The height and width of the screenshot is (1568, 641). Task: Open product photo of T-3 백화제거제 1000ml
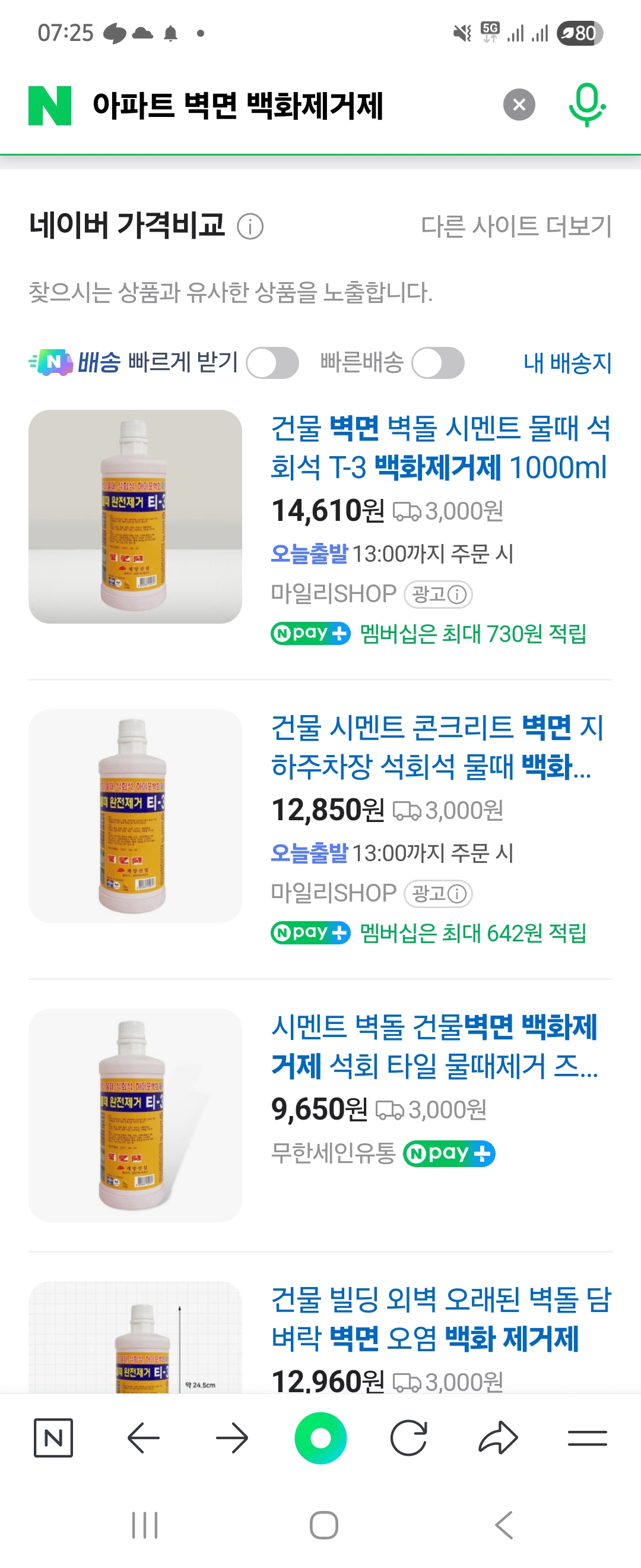coord(135,516)
